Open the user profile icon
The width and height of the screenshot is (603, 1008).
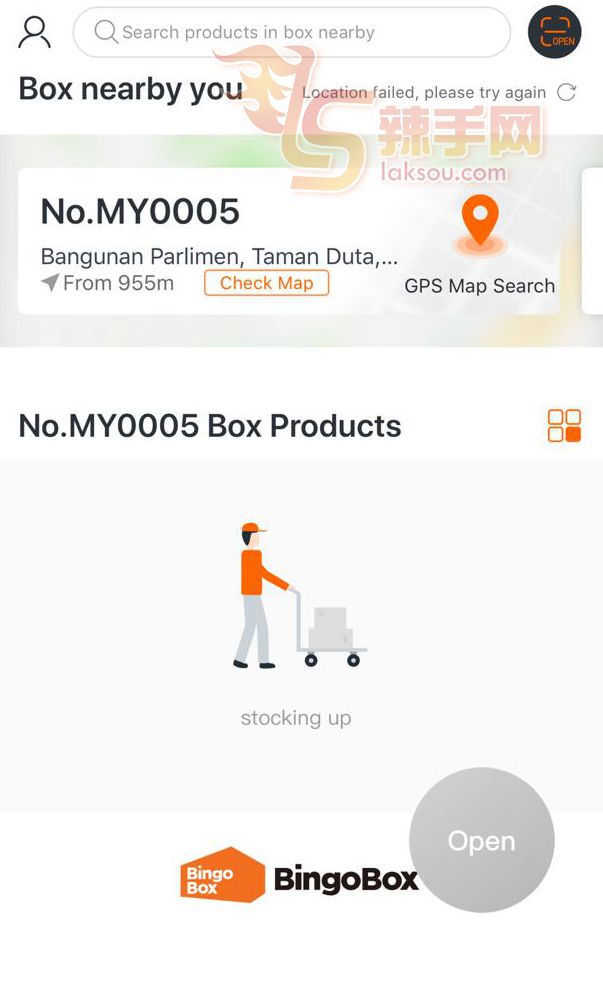click(35, 33)
